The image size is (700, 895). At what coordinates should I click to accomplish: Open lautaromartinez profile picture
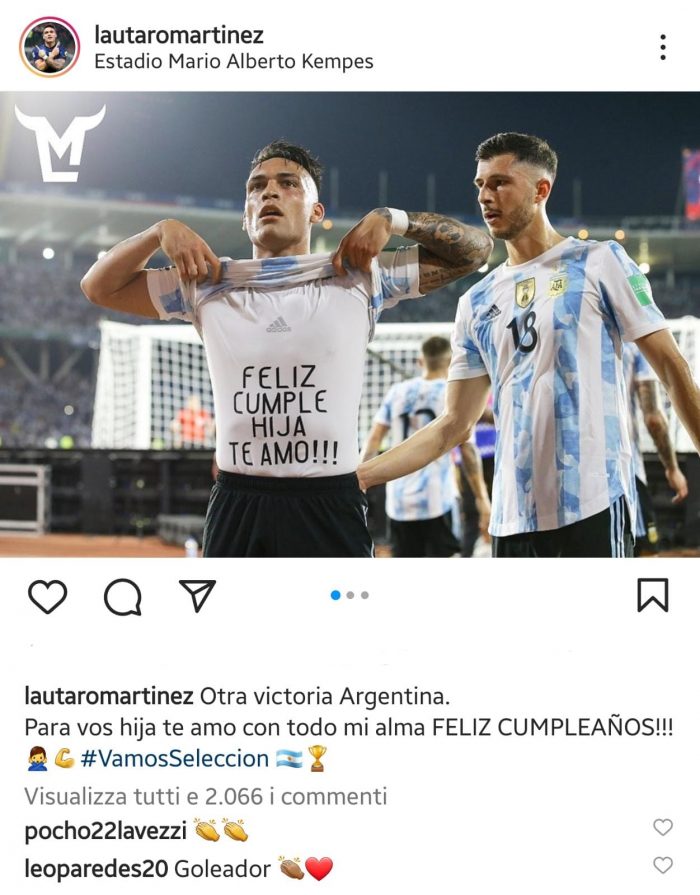click(x=49, y=47)
